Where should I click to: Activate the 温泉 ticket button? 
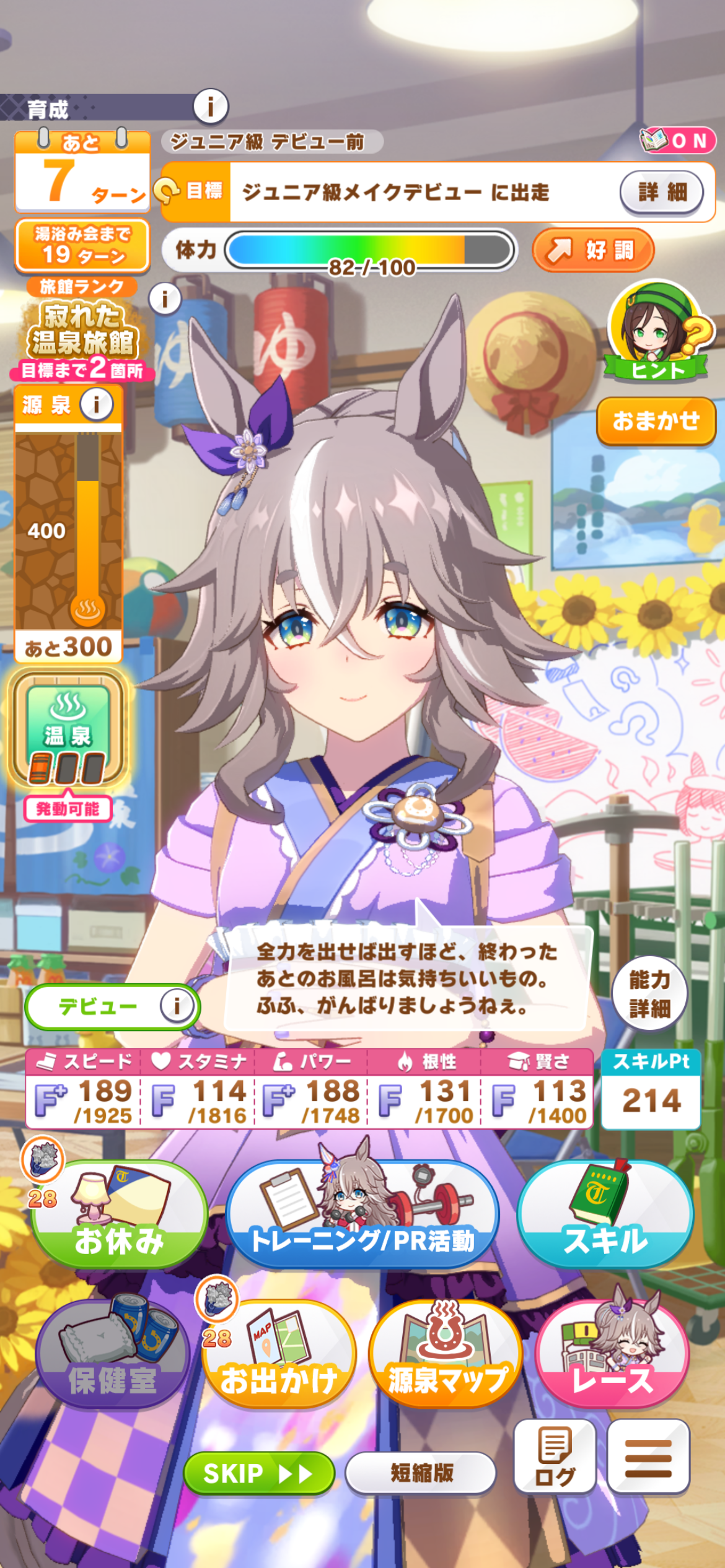67,731
